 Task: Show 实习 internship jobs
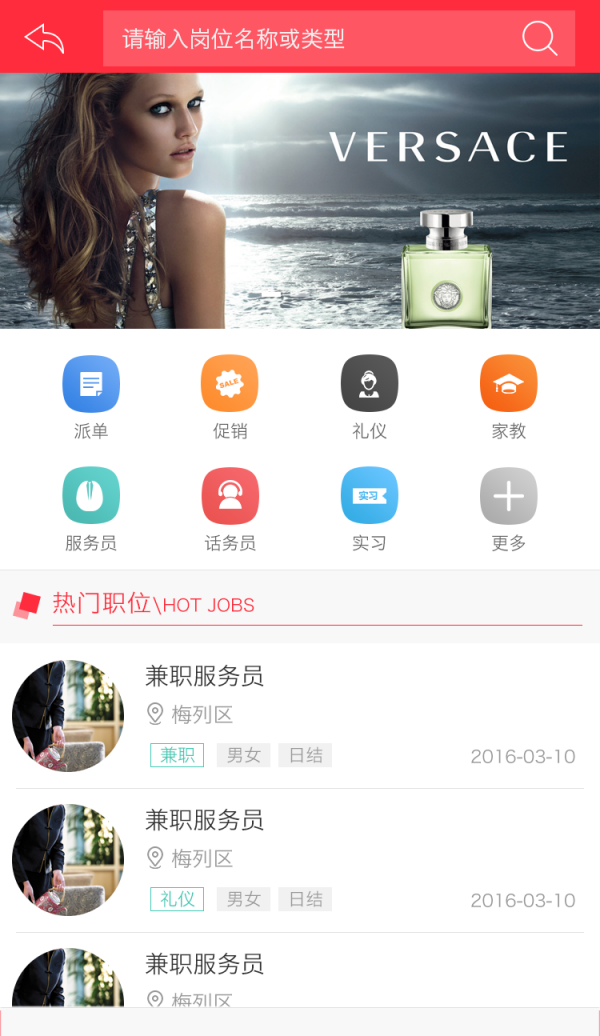(x=369, y=509)
